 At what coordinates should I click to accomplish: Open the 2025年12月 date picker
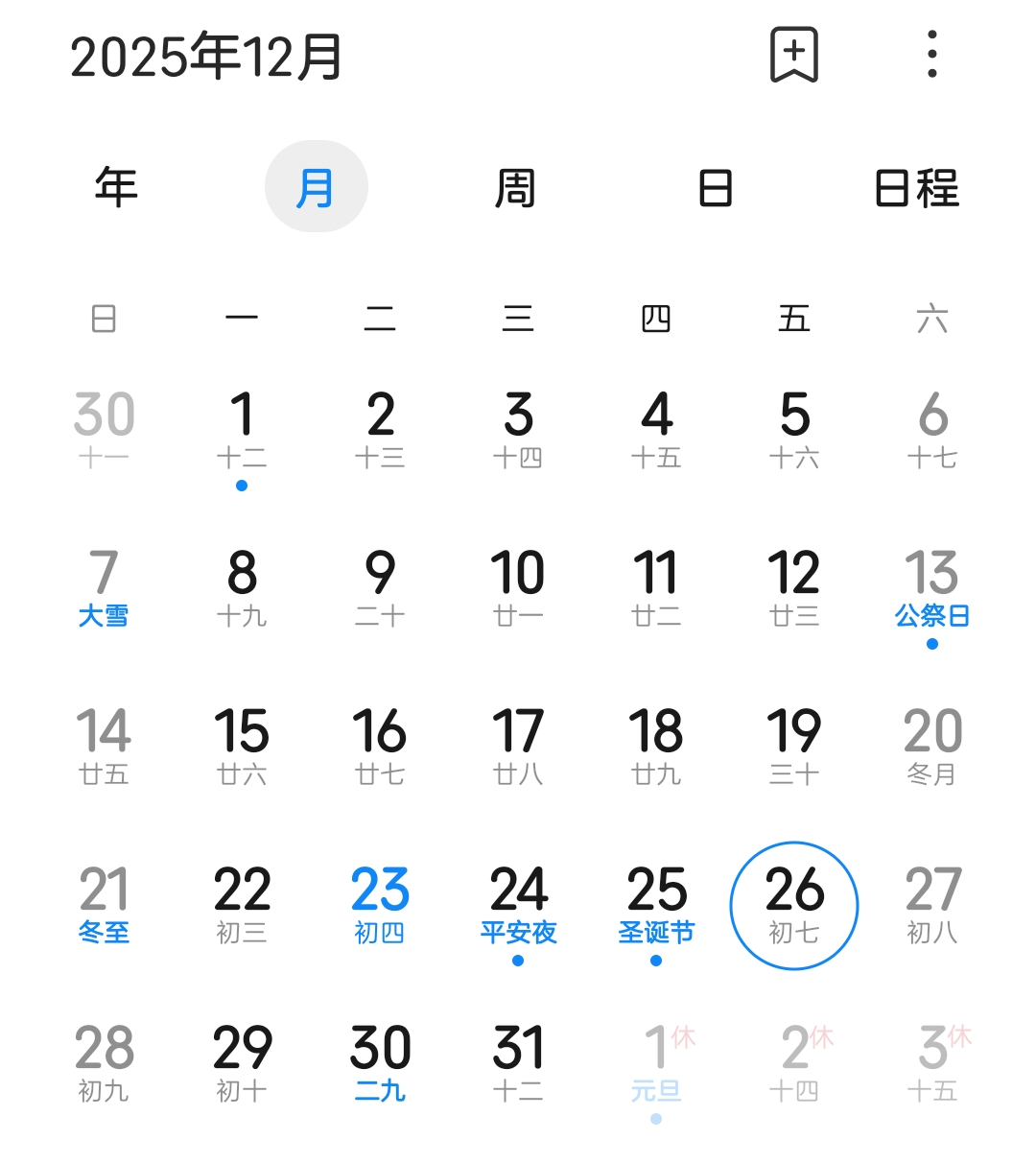(x=206, y=57)
